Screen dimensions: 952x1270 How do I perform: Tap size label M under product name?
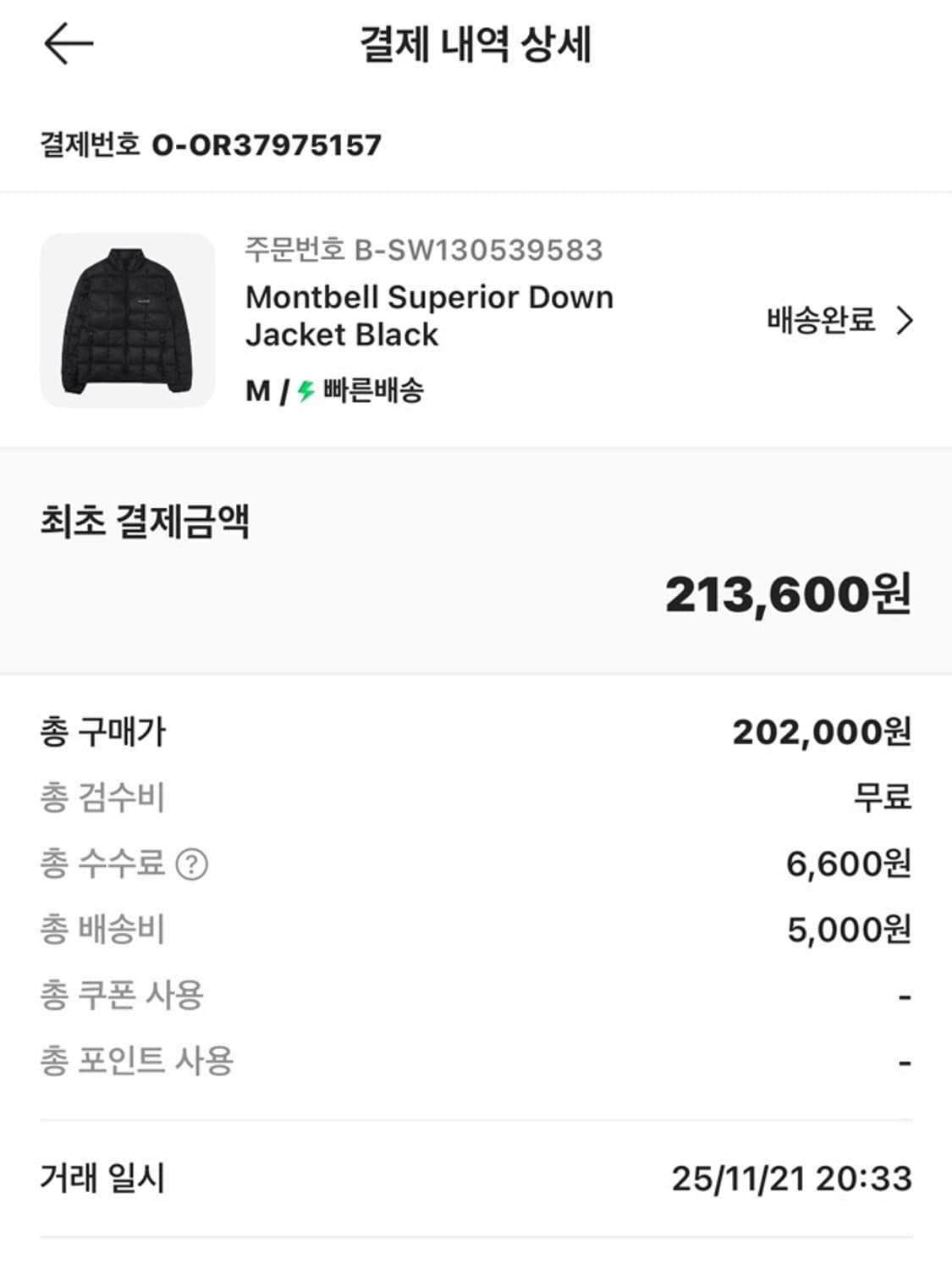(254, 391)
